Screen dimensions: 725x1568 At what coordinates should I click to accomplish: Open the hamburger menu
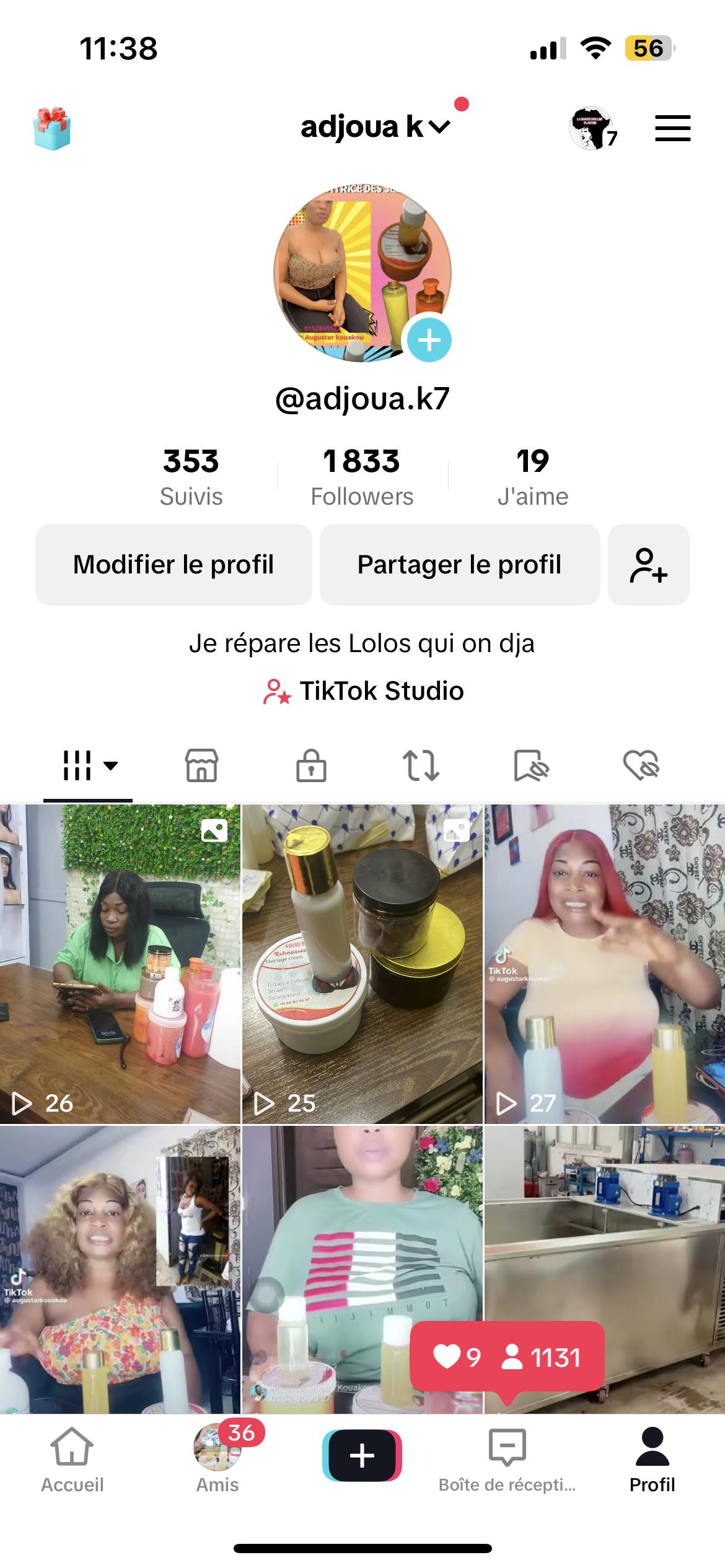[x=672, y=128]
